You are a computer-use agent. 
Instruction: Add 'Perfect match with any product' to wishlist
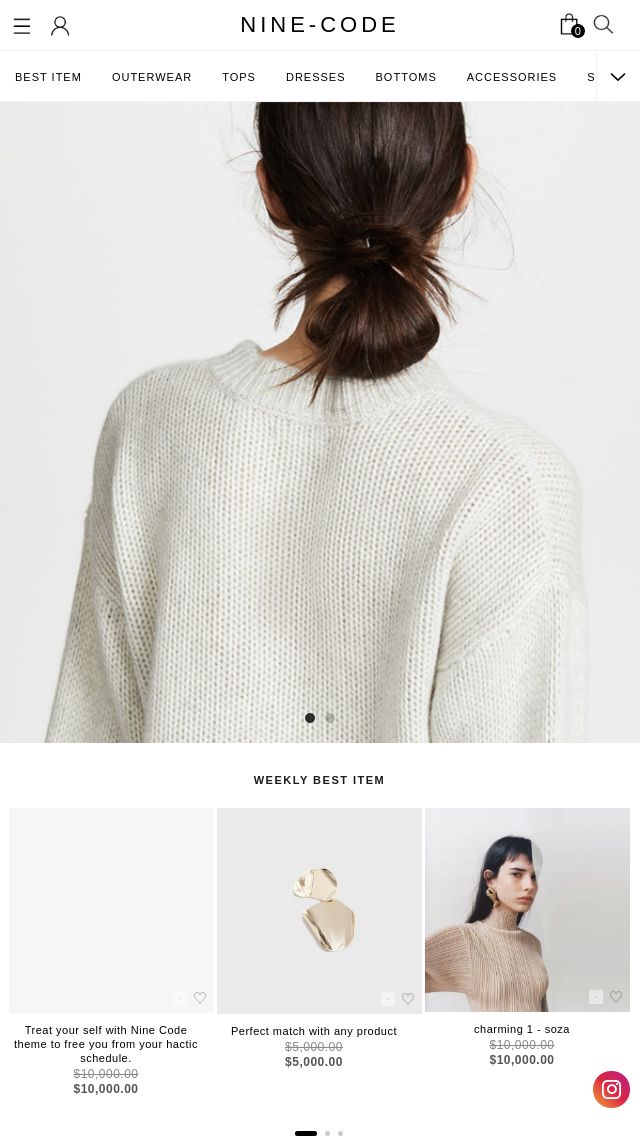408,998
